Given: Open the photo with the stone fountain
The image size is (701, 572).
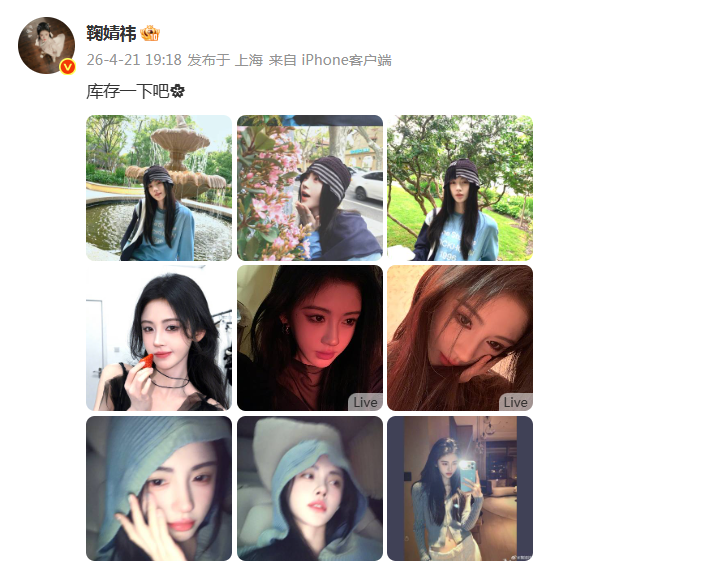Looking at the screenshot, I should [159, 188].
